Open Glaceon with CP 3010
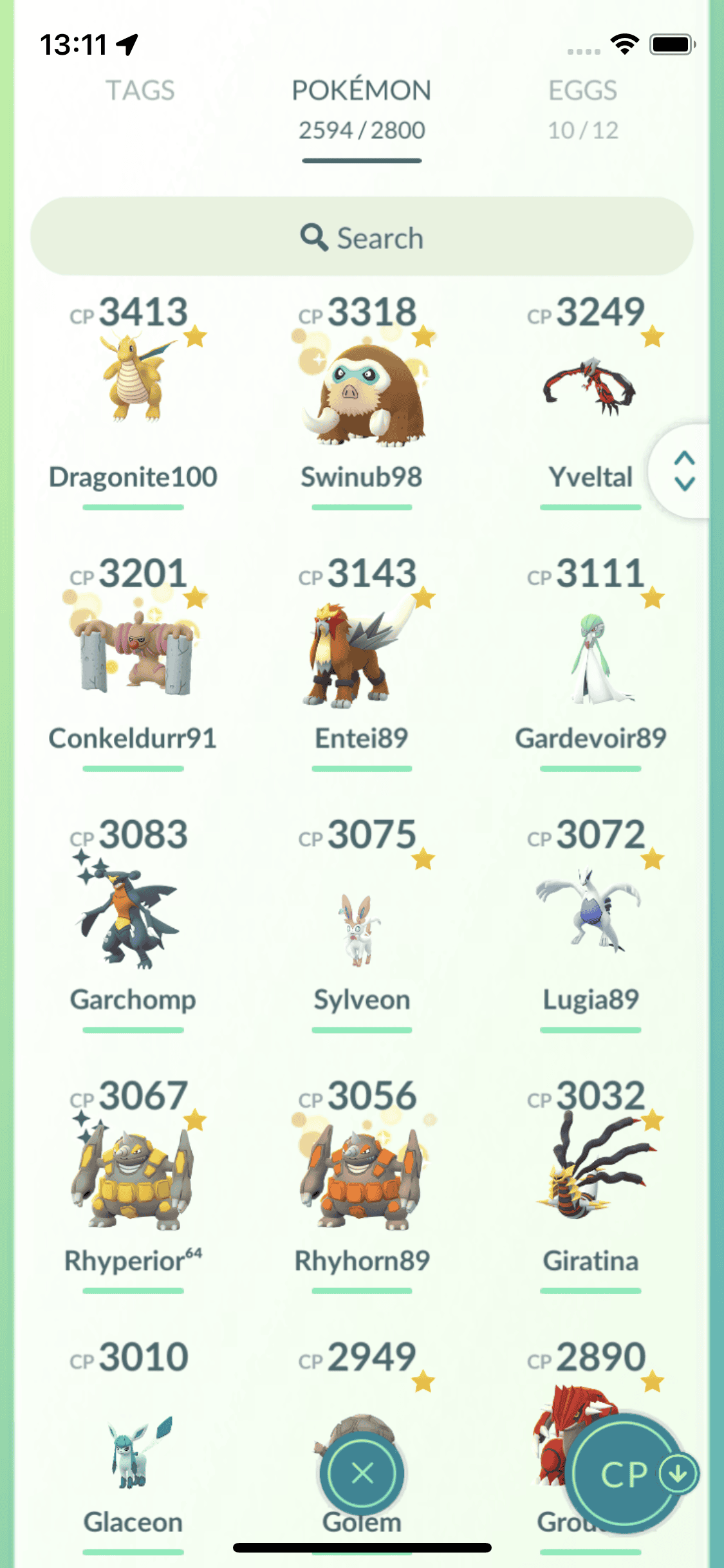The width and height of the screenshot is (724, 1568). click(133, 1448)
